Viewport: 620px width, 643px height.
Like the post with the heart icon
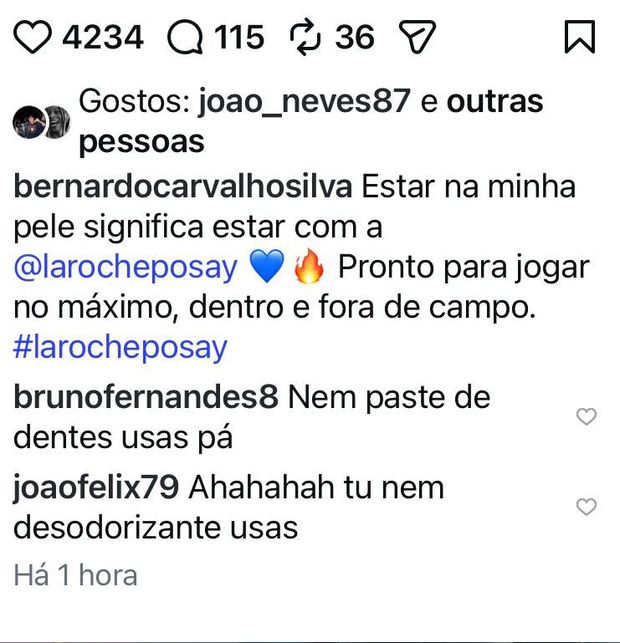pos(34,38)
